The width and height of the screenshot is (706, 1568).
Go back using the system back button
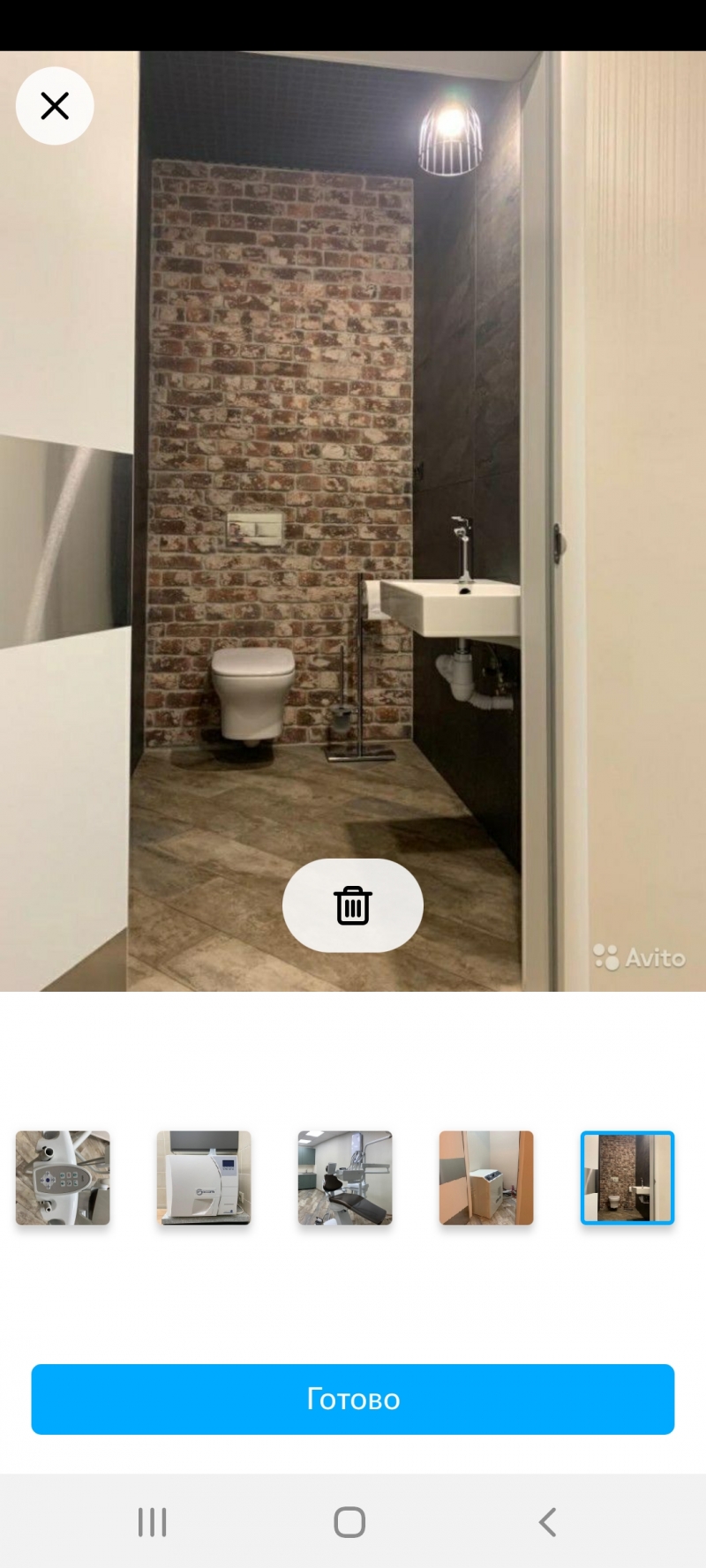[547, 1522]
